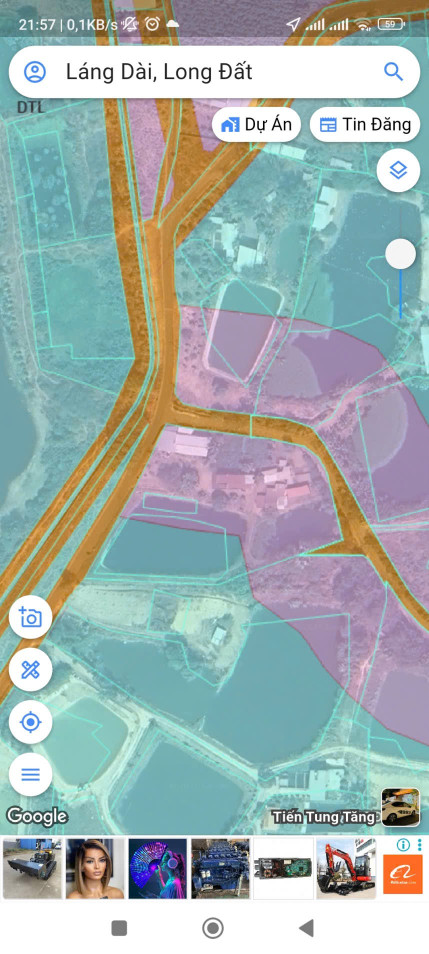This screenshot has height=954, width=429.
Task: Open the taxi thumbnail on the map
Action: pyautogui.click(x=400, y=807)
